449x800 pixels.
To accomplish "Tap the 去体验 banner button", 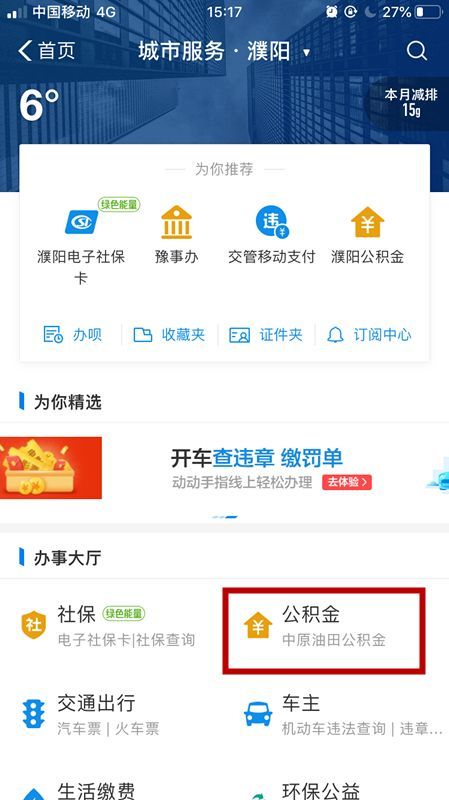I will pos(347,482).
